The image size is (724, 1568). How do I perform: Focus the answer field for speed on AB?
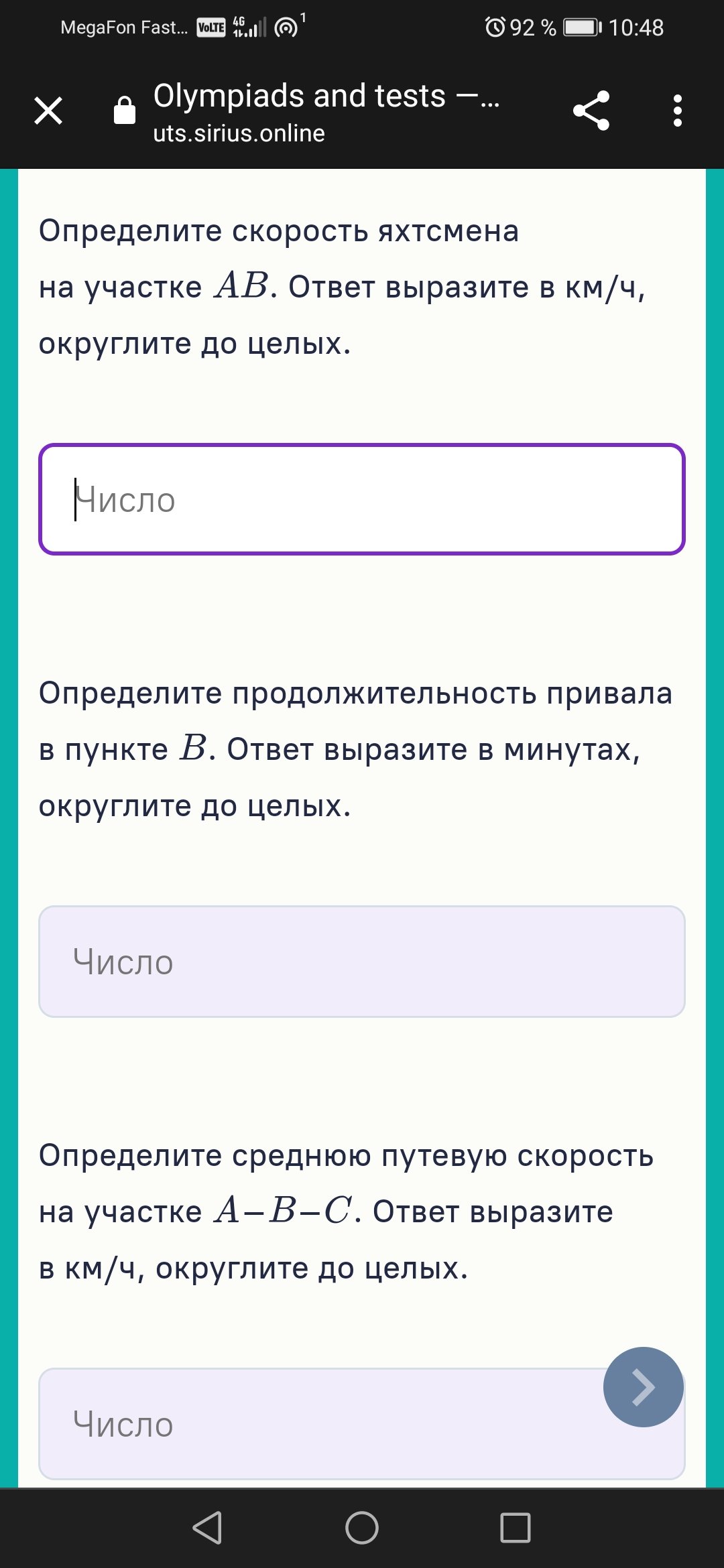362,499
